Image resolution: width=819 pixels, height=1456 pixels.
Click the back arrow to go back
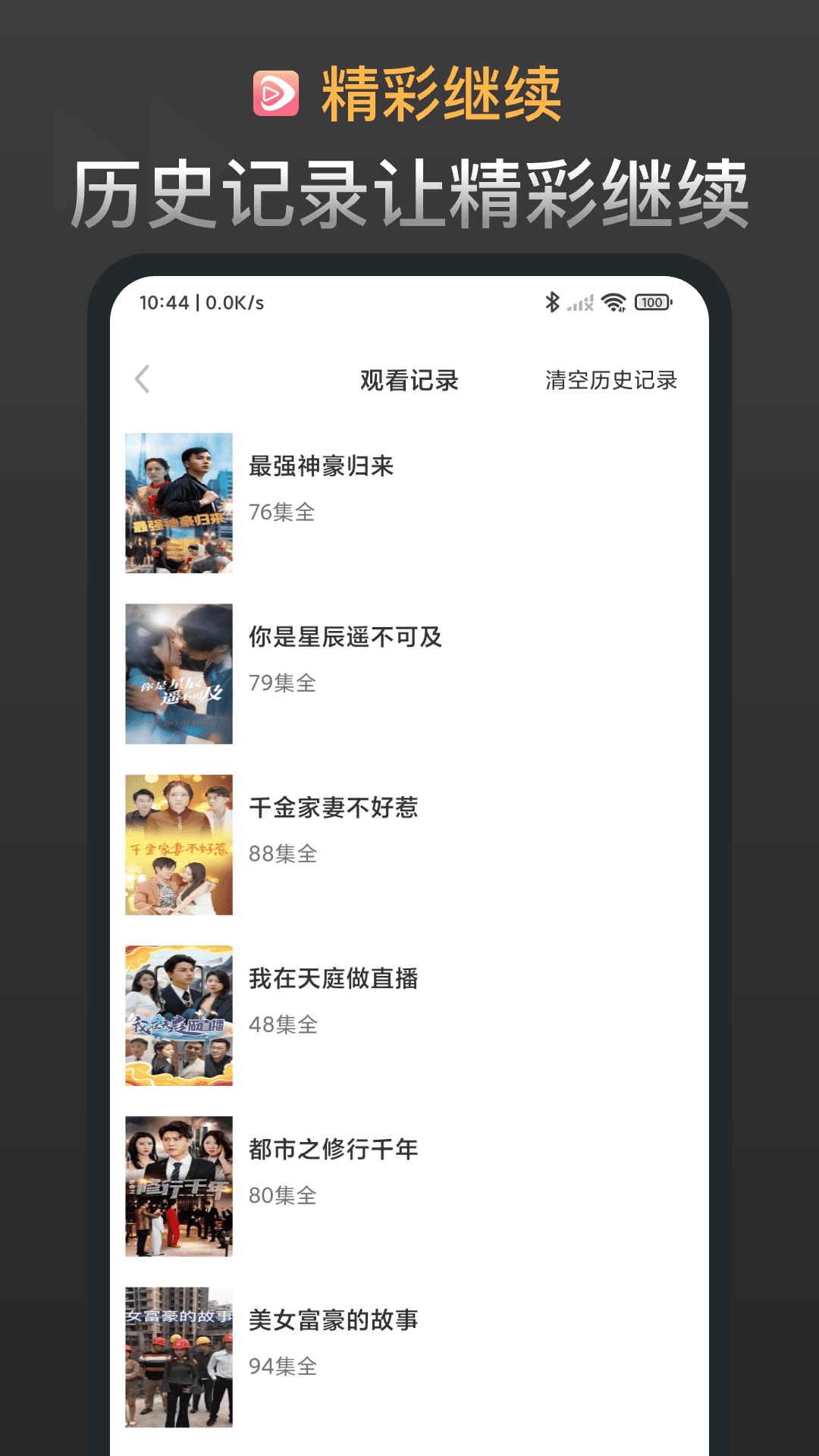[144, 380]
